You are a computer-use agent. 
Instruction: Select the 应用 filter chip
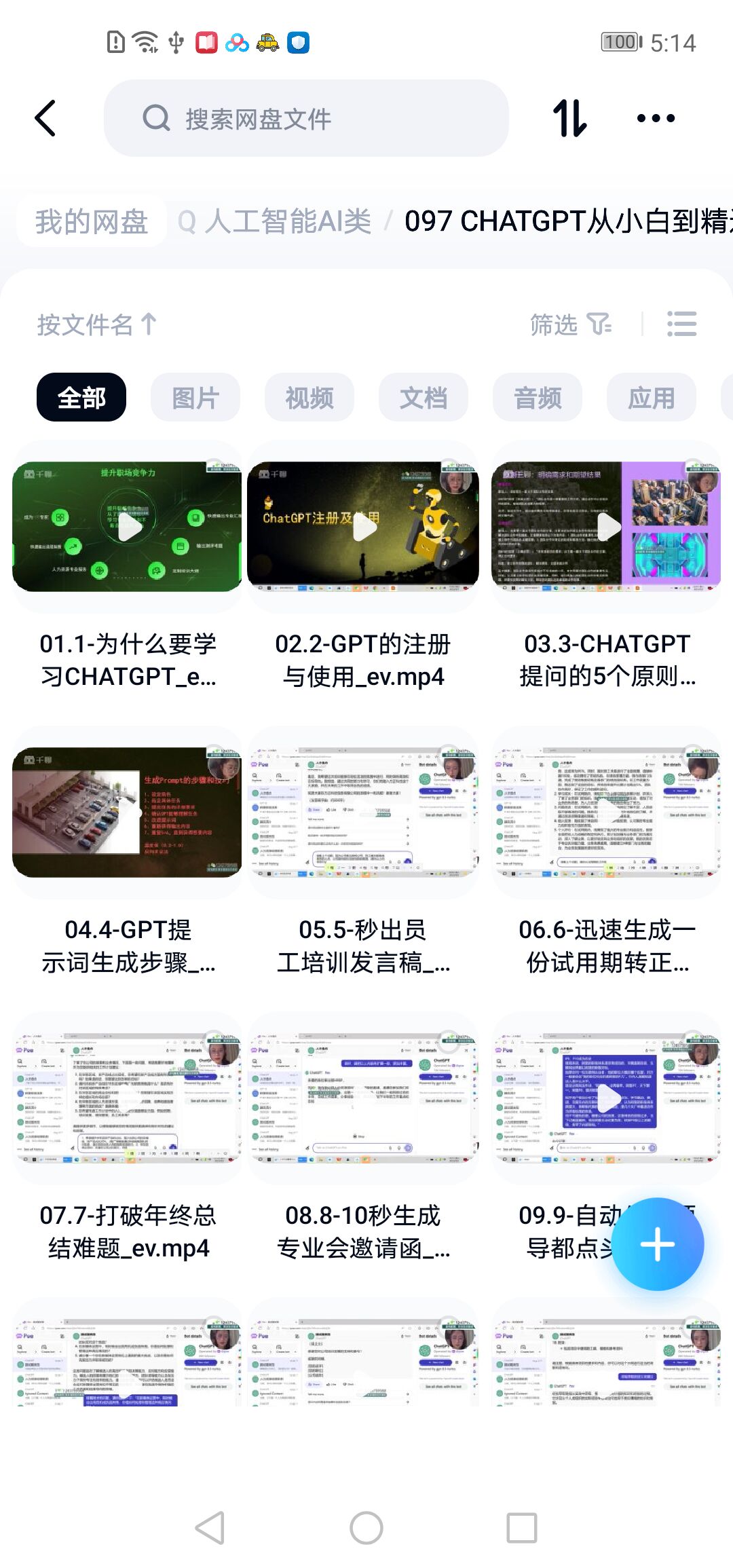(x=652, y=398)
